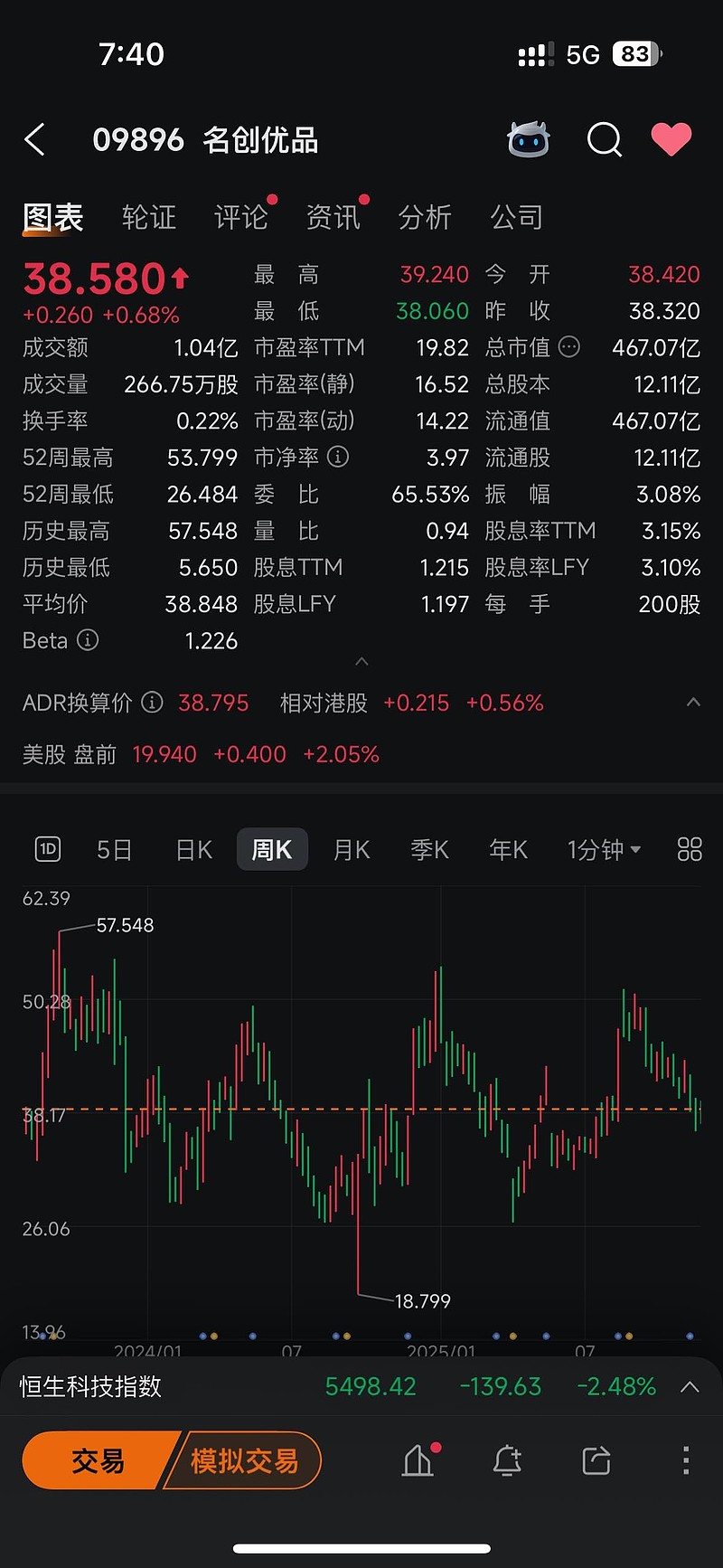Image resolution: width=723 pixels, height=1568 pixels.
Task: Share this stock page
Action: [596, 1460]
